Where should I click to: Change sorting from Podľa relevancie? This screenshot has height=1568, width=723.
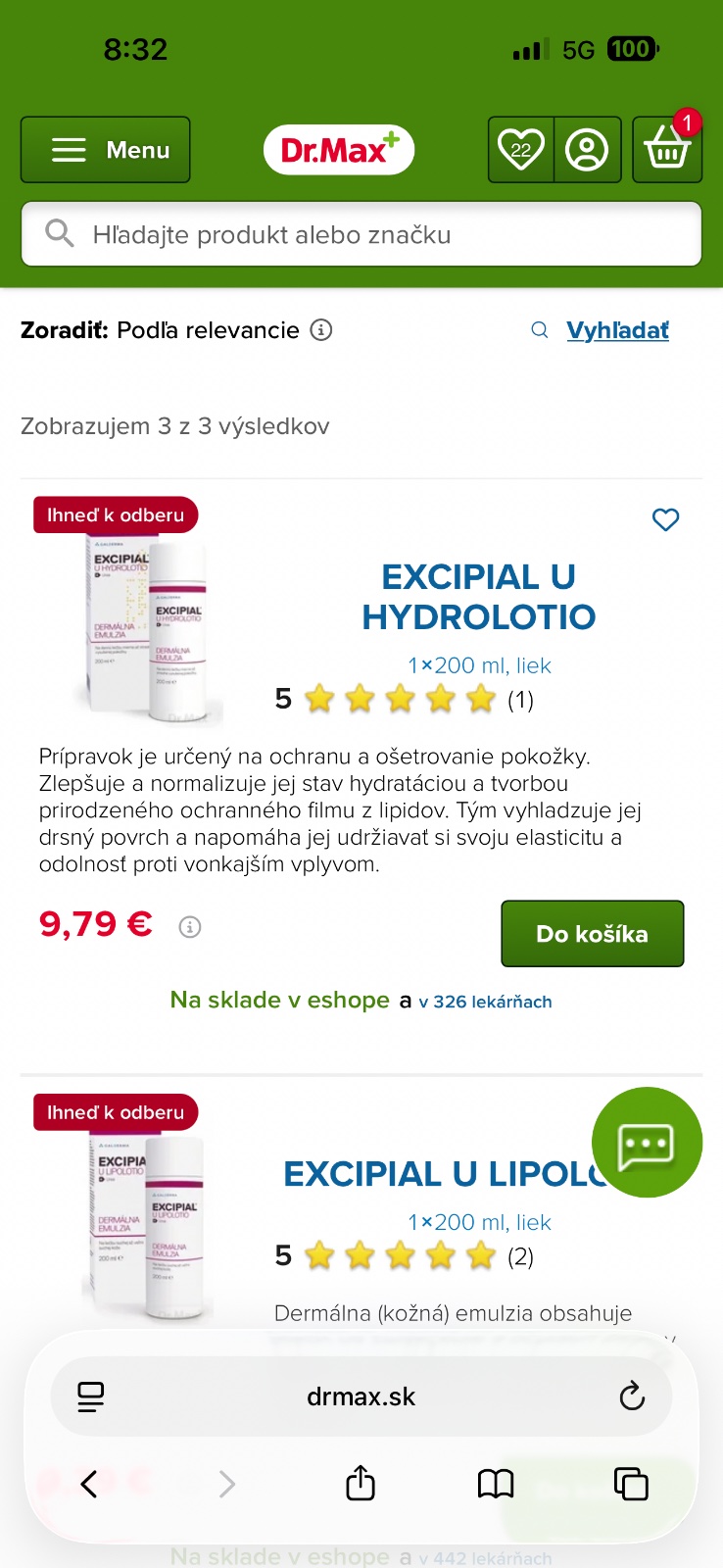coord(208,330)
